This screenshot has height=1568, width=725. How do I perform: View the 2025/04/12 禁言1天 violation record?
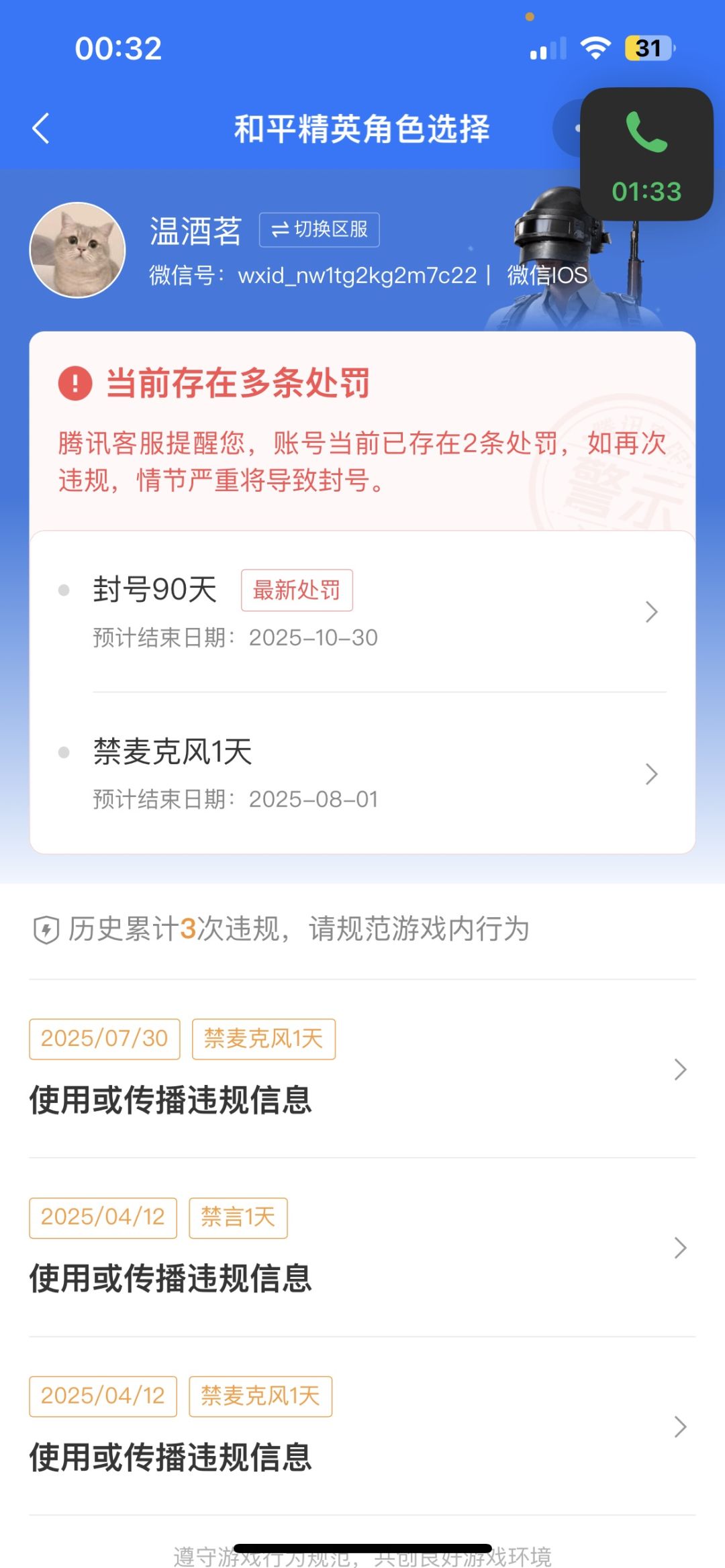[362, 1247]
